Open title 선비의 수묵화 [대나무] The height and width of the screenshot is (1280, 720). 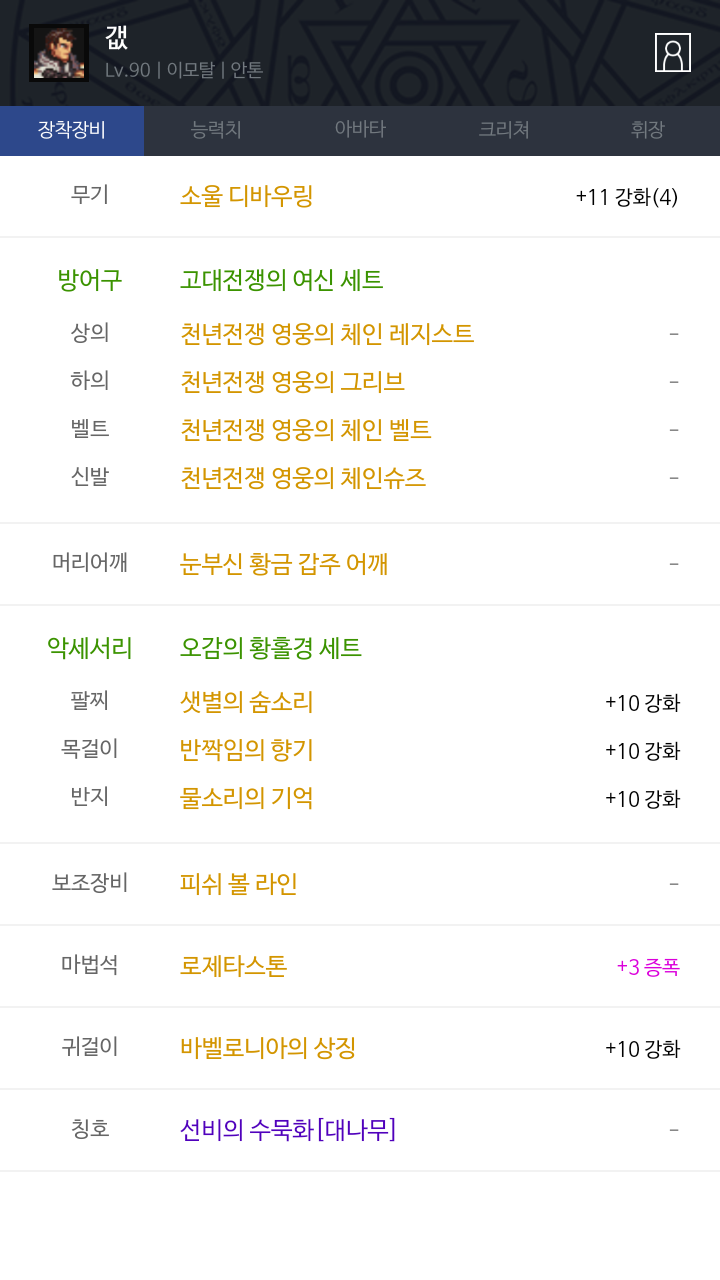coord(288,1130)
